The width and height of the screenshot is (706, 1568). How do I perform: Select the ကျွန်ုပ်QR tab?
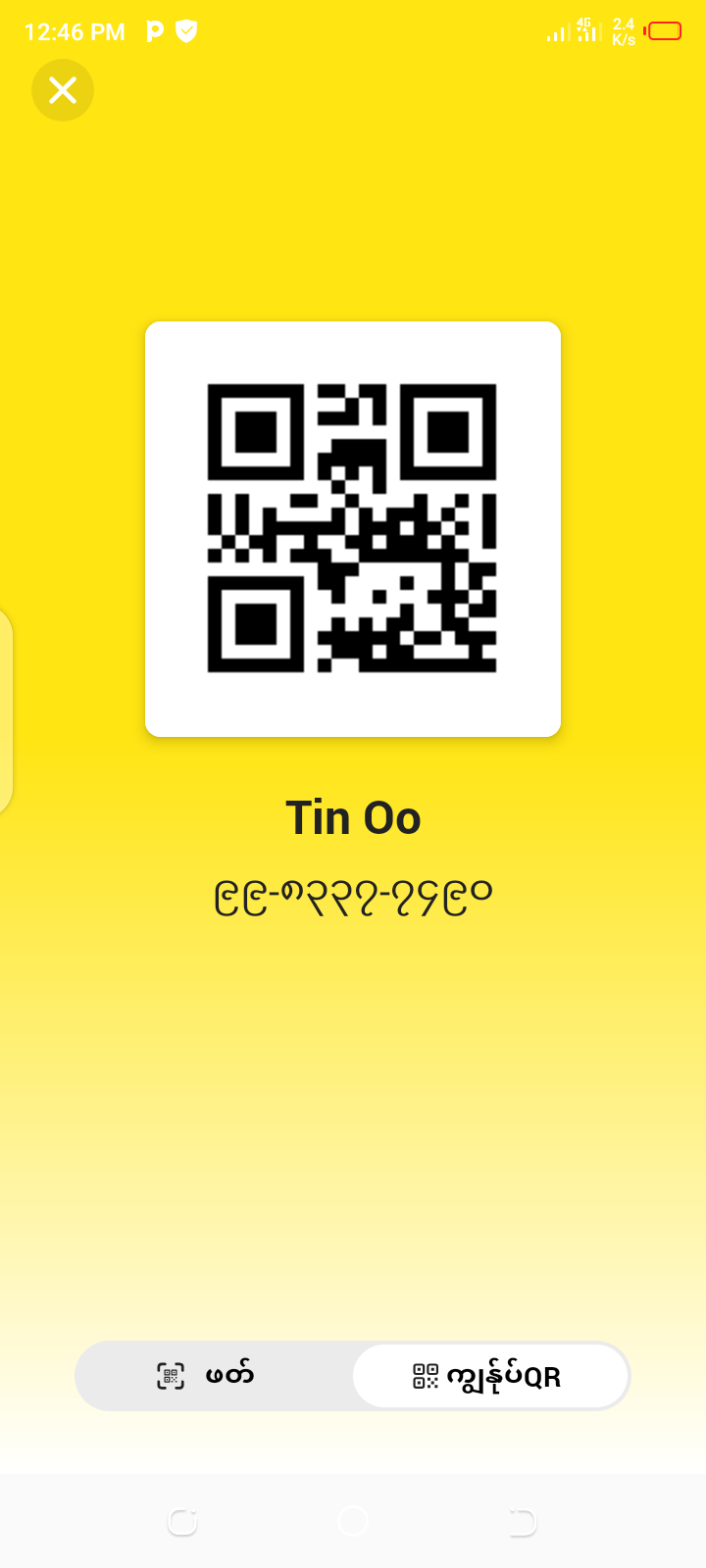click(490, 1376)
